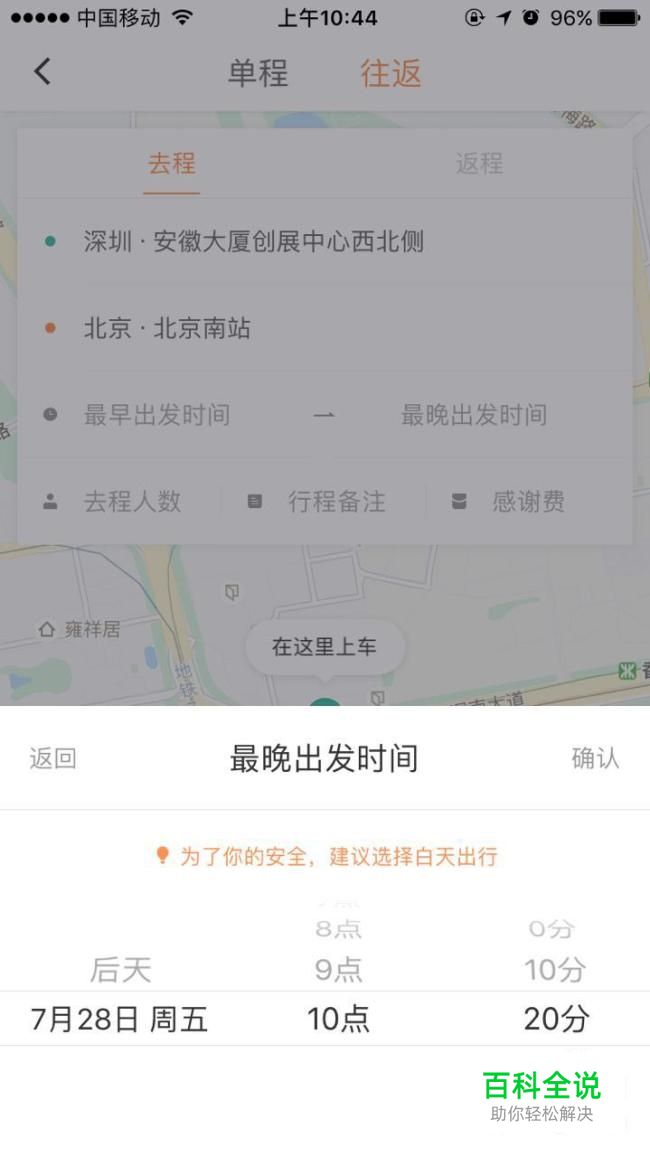Set 感谢费 tip amount
Screen dimensions: 650x1157
(528, 502)
